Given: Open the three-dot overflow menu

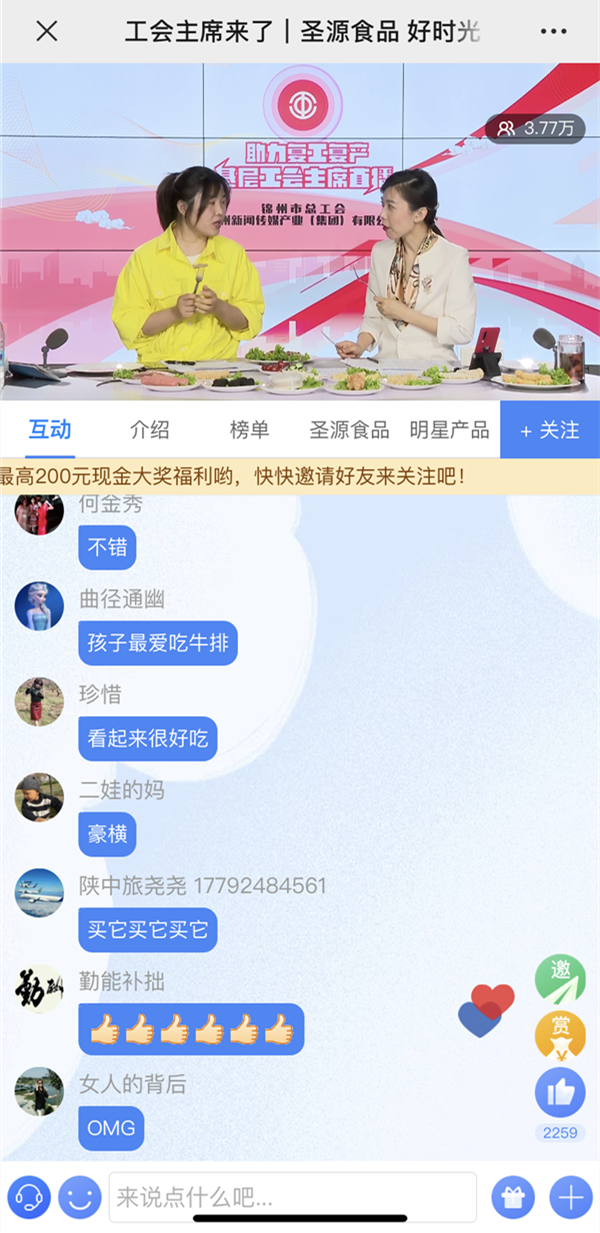Looking at the screenshot, I should pyautogui.click(x=553, y=31).
